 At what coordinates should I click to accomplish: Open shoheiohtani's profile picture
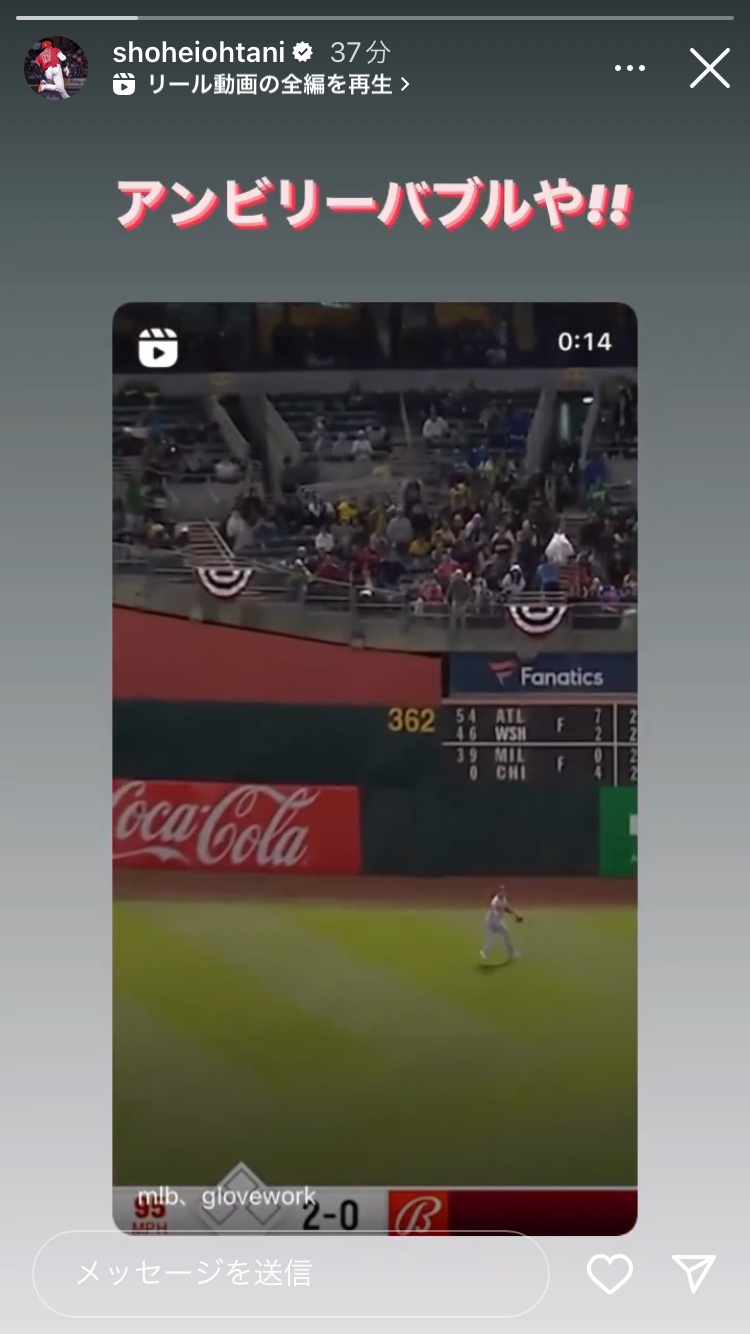pos(55,67)
